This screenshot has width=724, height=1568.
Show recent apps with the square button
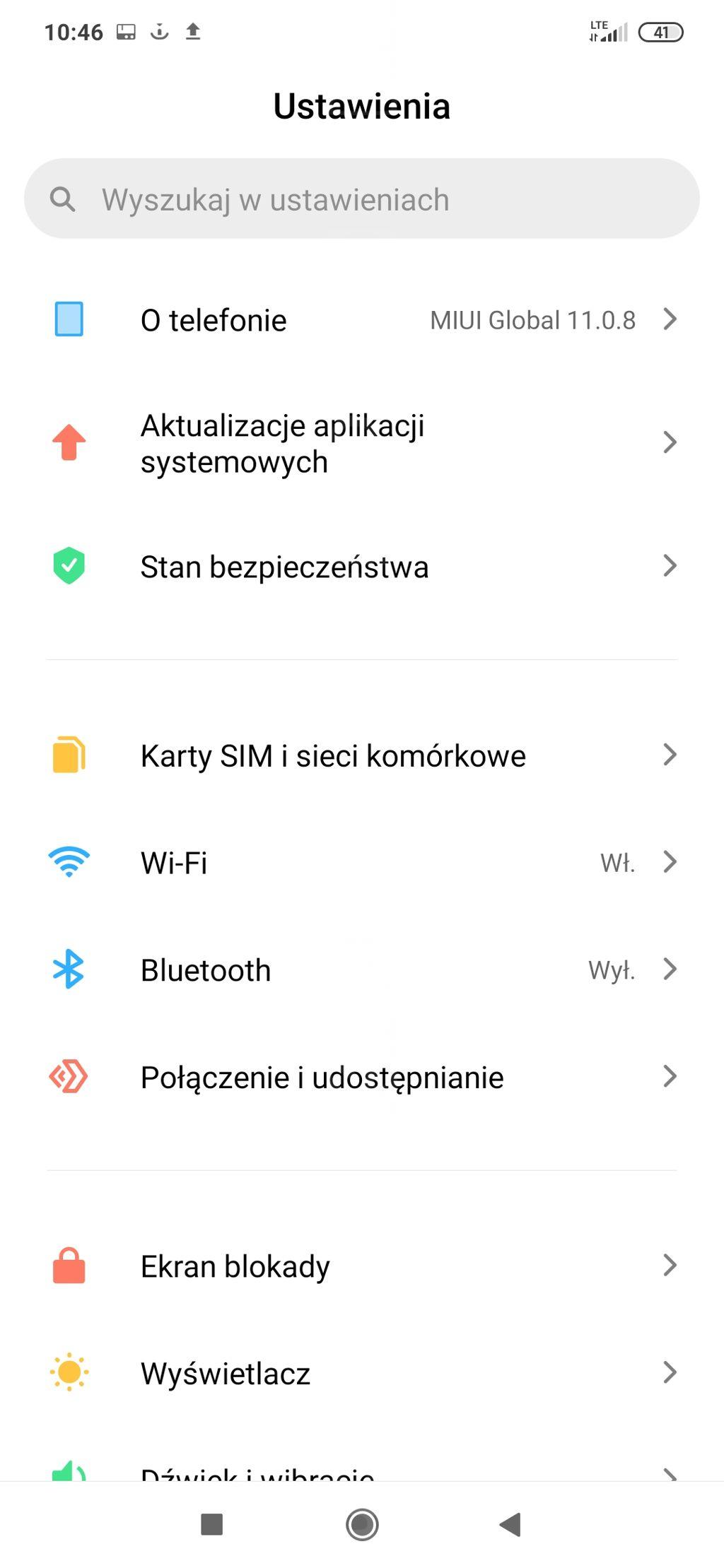click(212, 1524)
